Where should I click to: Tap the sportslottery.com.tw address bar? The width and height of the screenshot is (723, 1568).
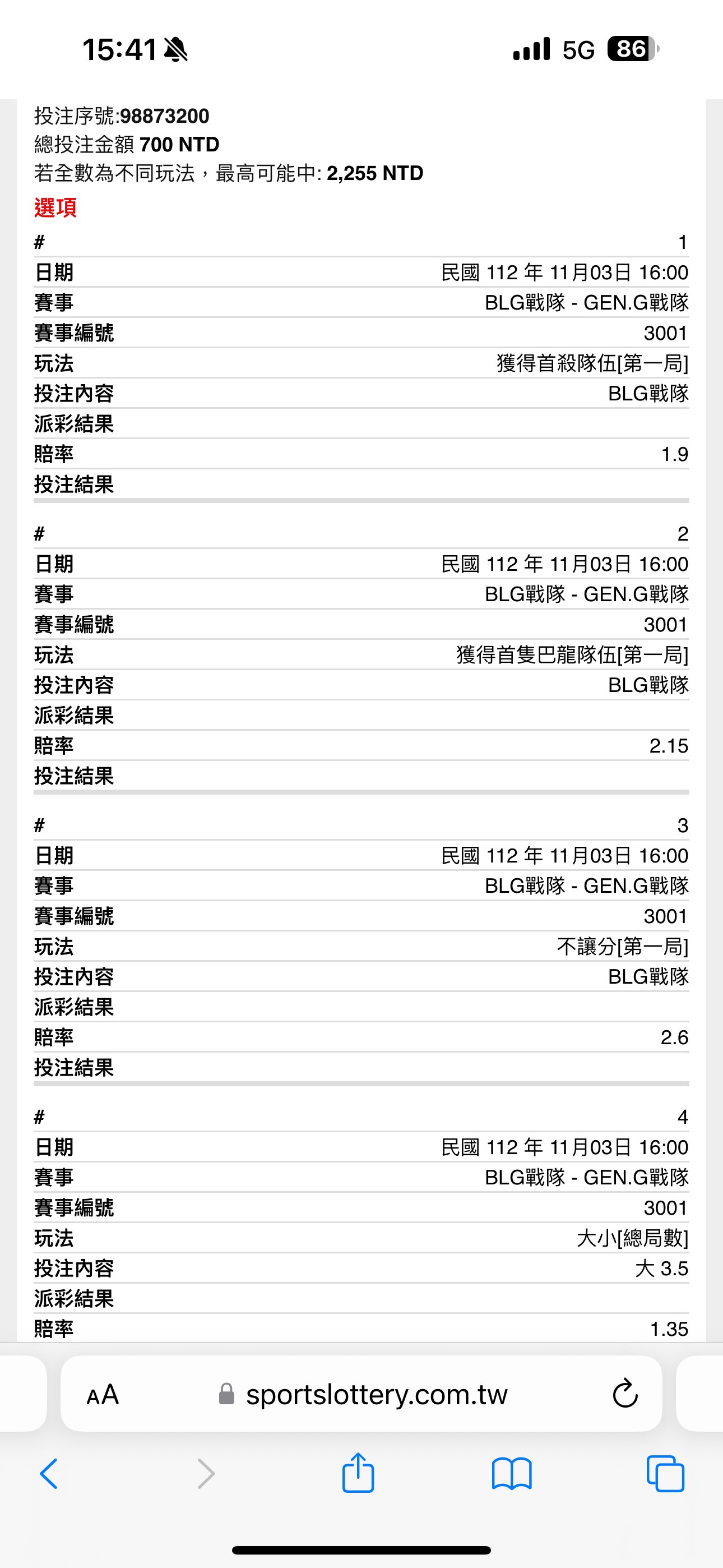(x=376, y=1395)
